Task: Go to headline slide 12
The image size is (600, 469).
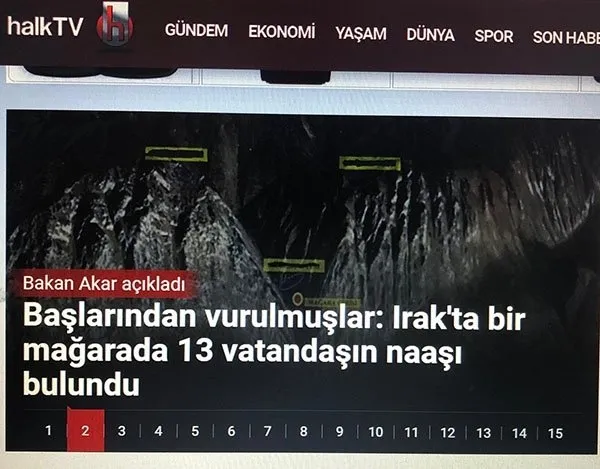Action: [x=447, y=432]
